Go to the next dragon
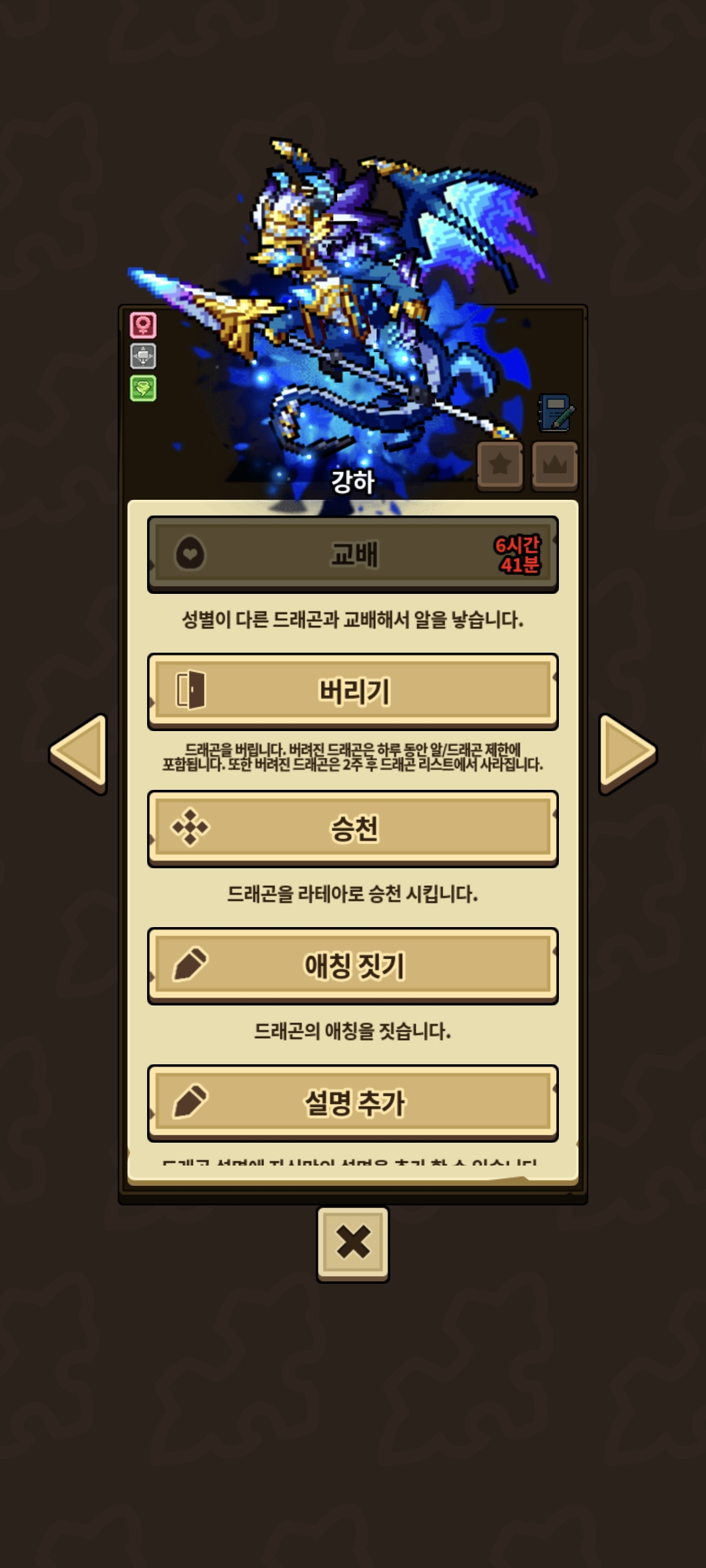The image size is (706, 1568). [x=626, y=754]
